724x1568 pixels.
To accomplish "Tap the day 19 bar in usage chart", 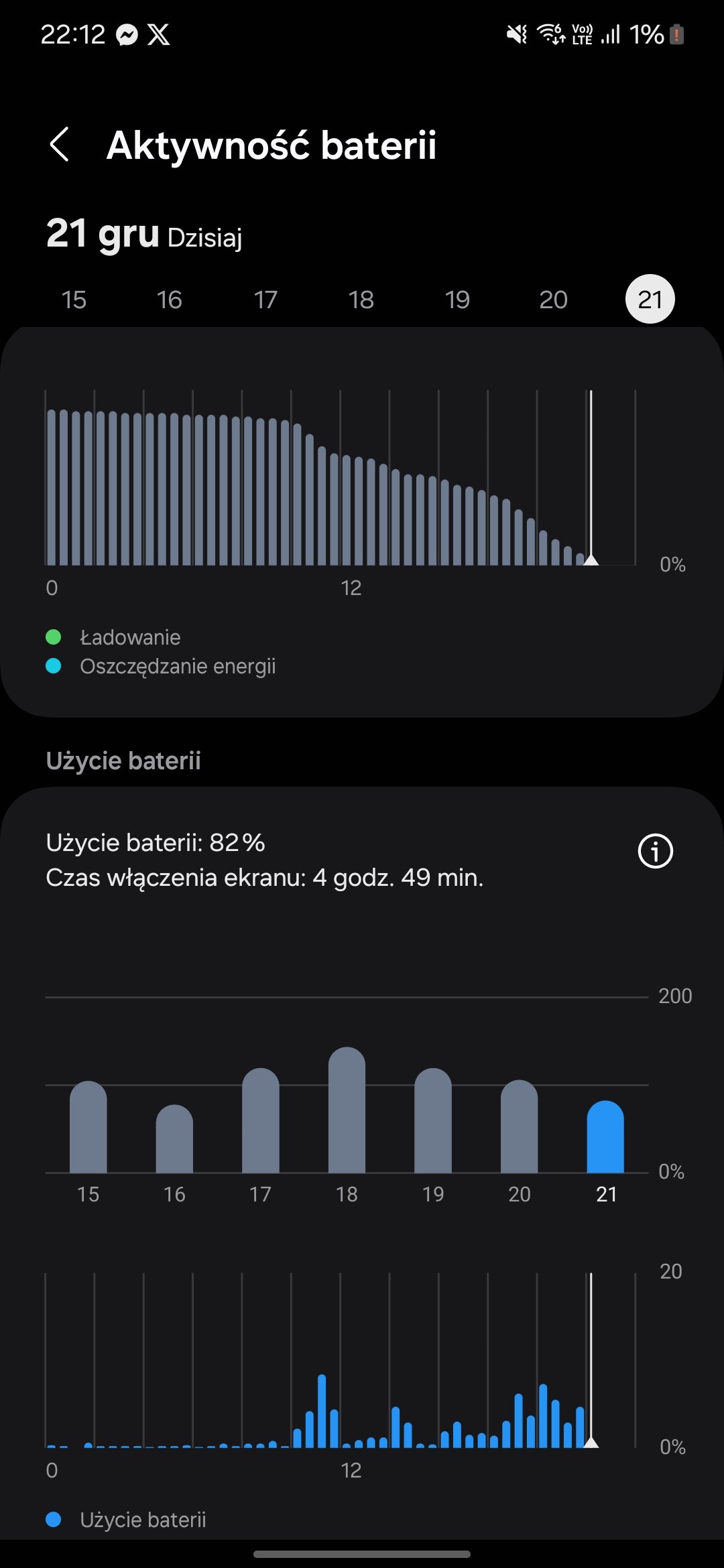I will click(x=433, y=1122).
